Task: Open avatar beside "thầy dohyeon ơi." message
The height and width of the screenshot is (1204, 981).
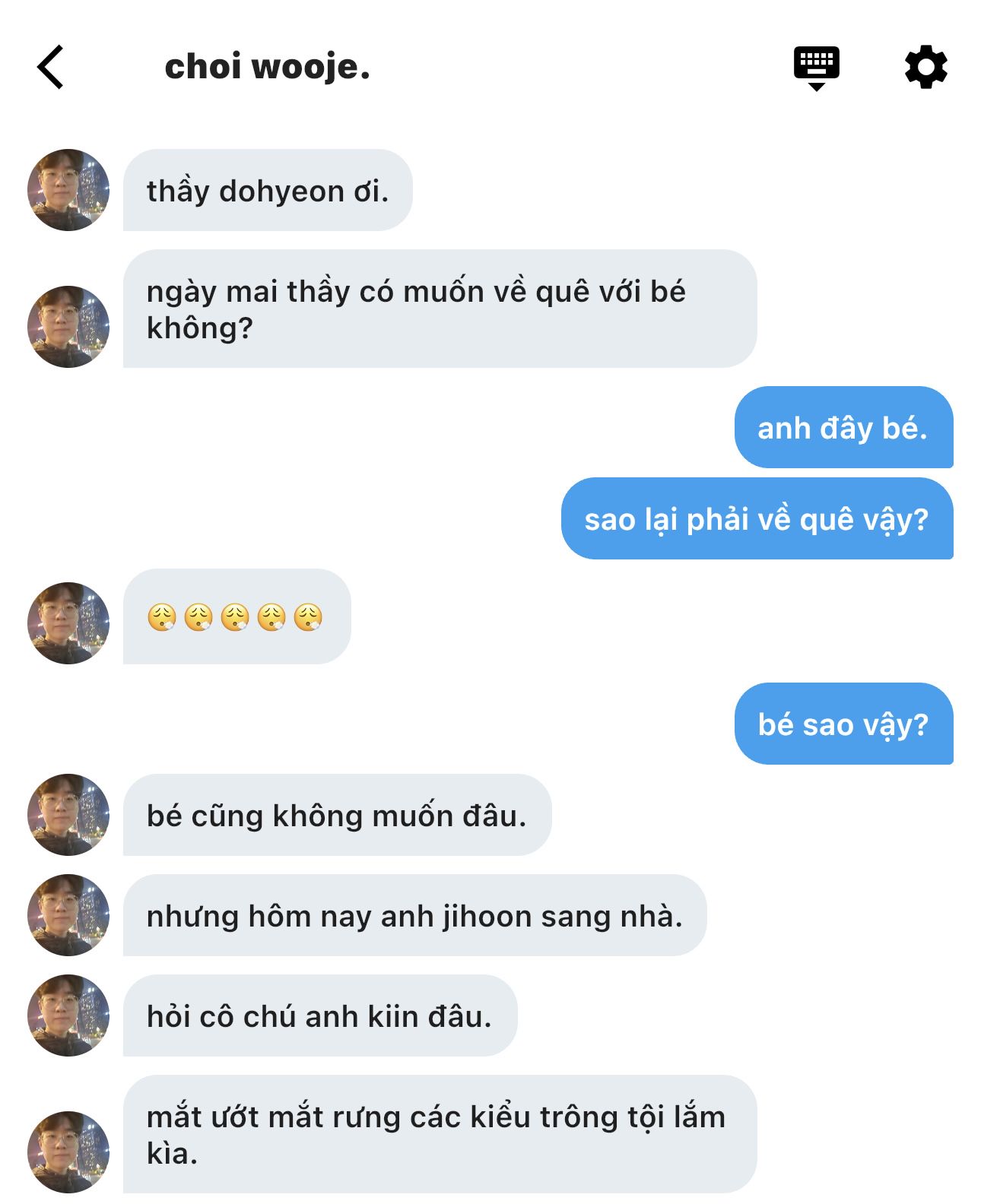Action: (x=68, y=190)
